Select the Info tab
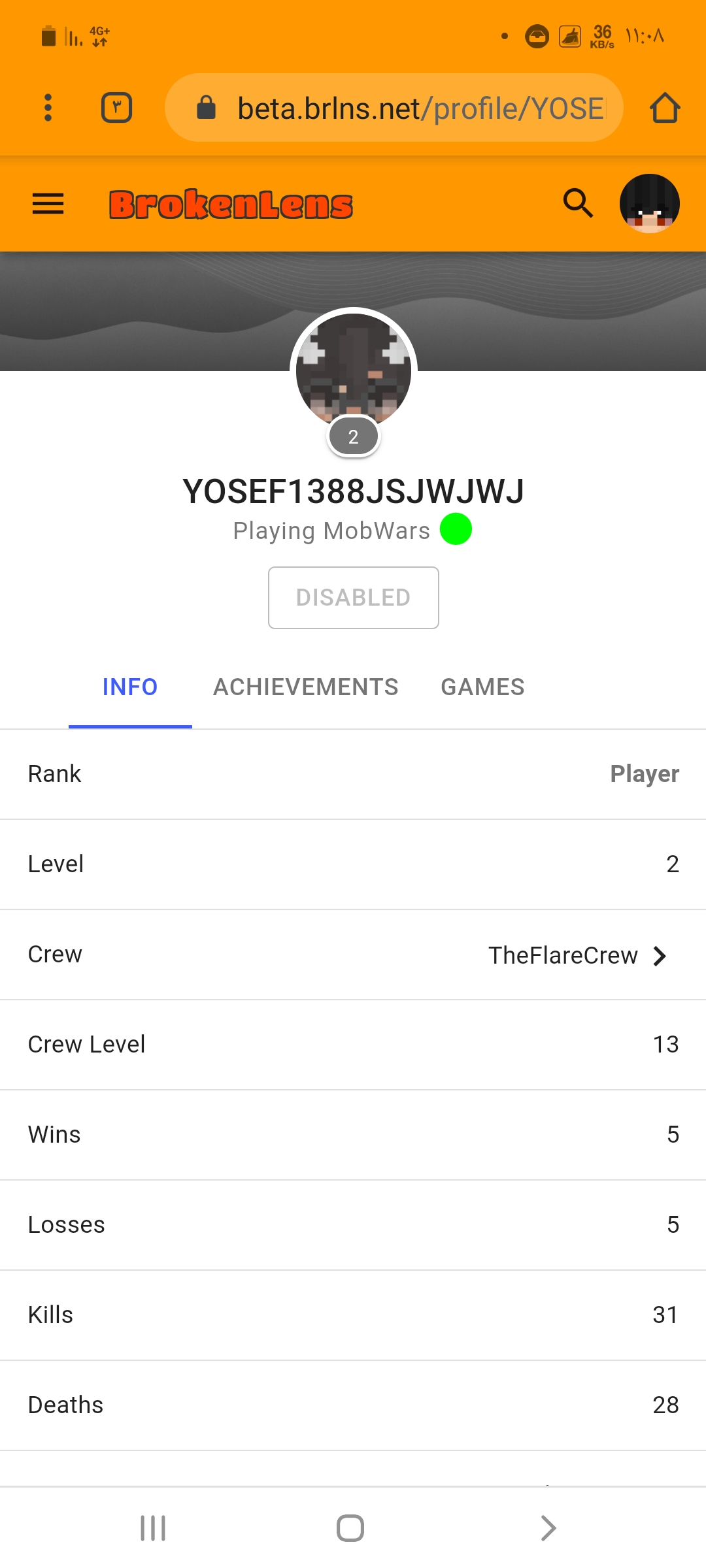Viewport: 706px width, 1568px height. [x=130, y=687]
